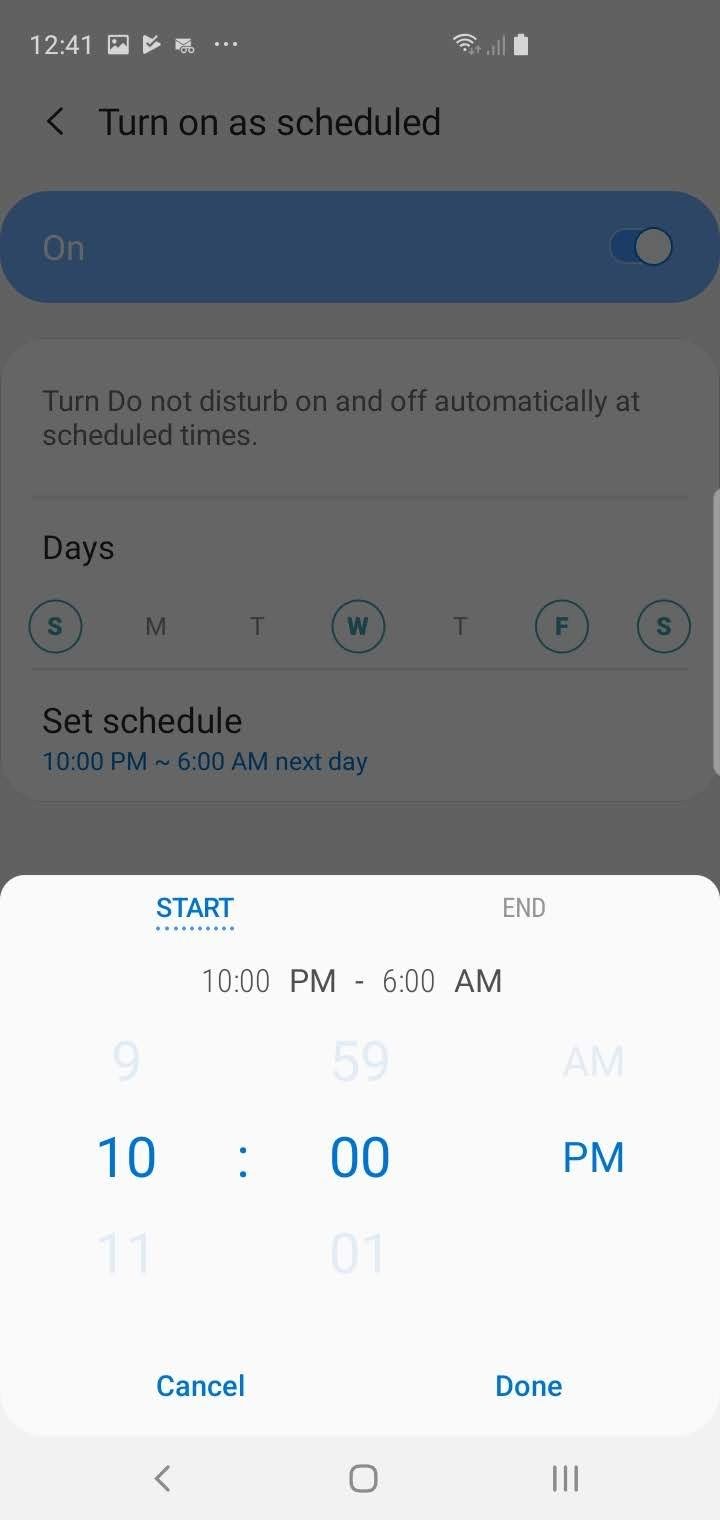This screenshot has height=1520, width=720.
Task: Enable Monday in the Days row
Action: click(155, 626)
